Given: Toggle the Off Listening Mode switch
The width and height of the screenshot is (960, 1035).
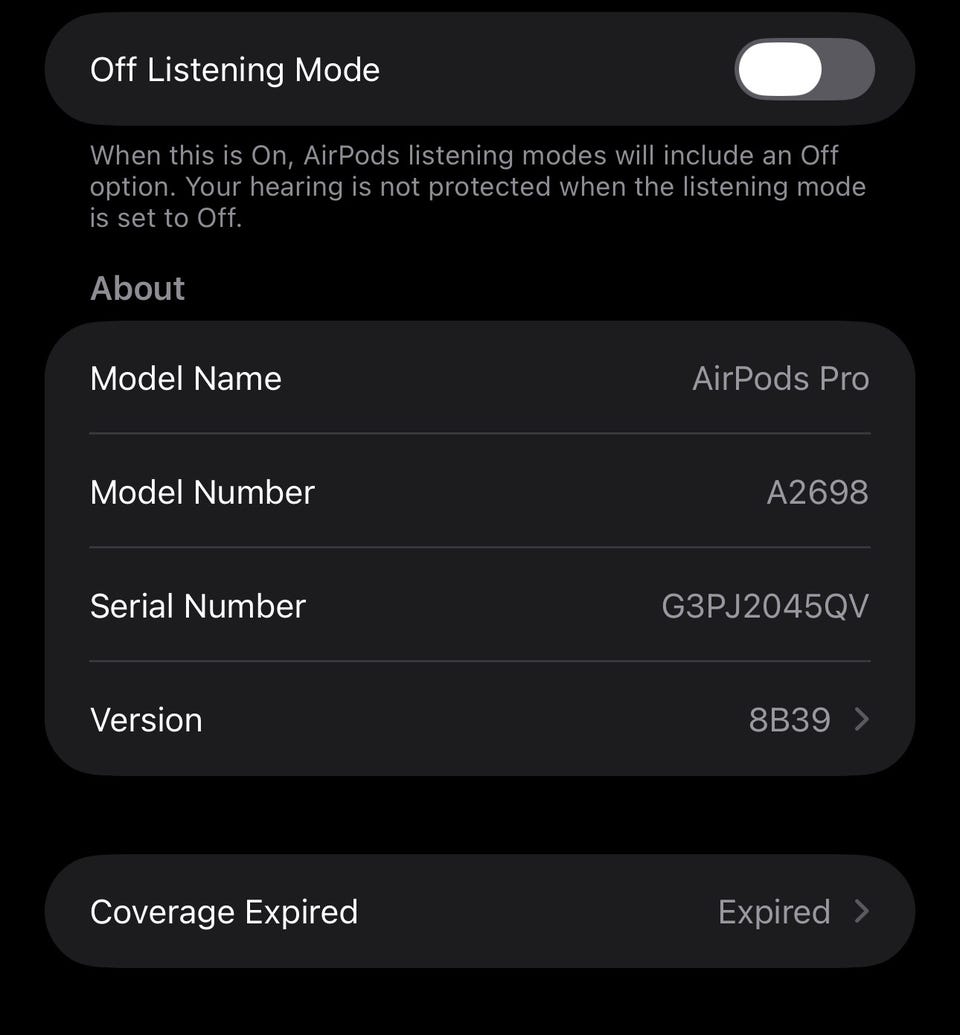Looking at the screenshot, I should point(804,70).
